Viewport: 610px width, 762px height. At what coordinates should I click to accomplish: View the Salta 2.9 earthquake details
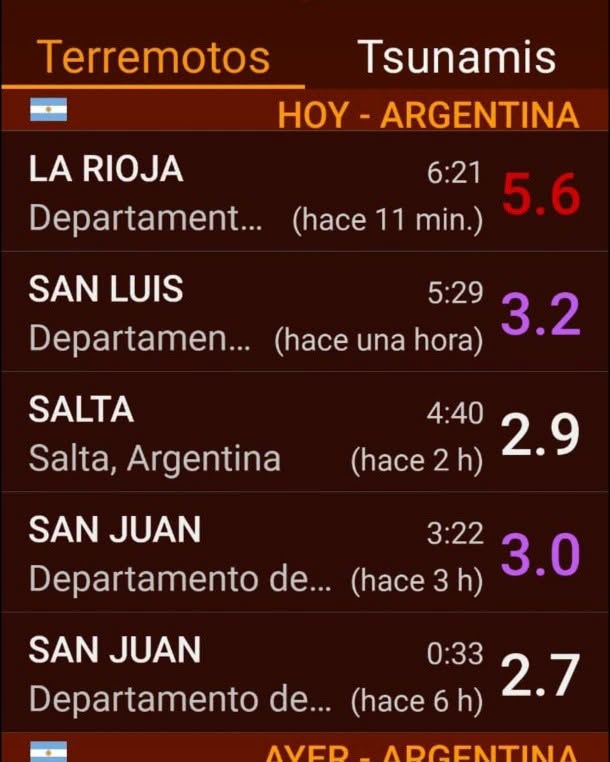coord(305,432)
